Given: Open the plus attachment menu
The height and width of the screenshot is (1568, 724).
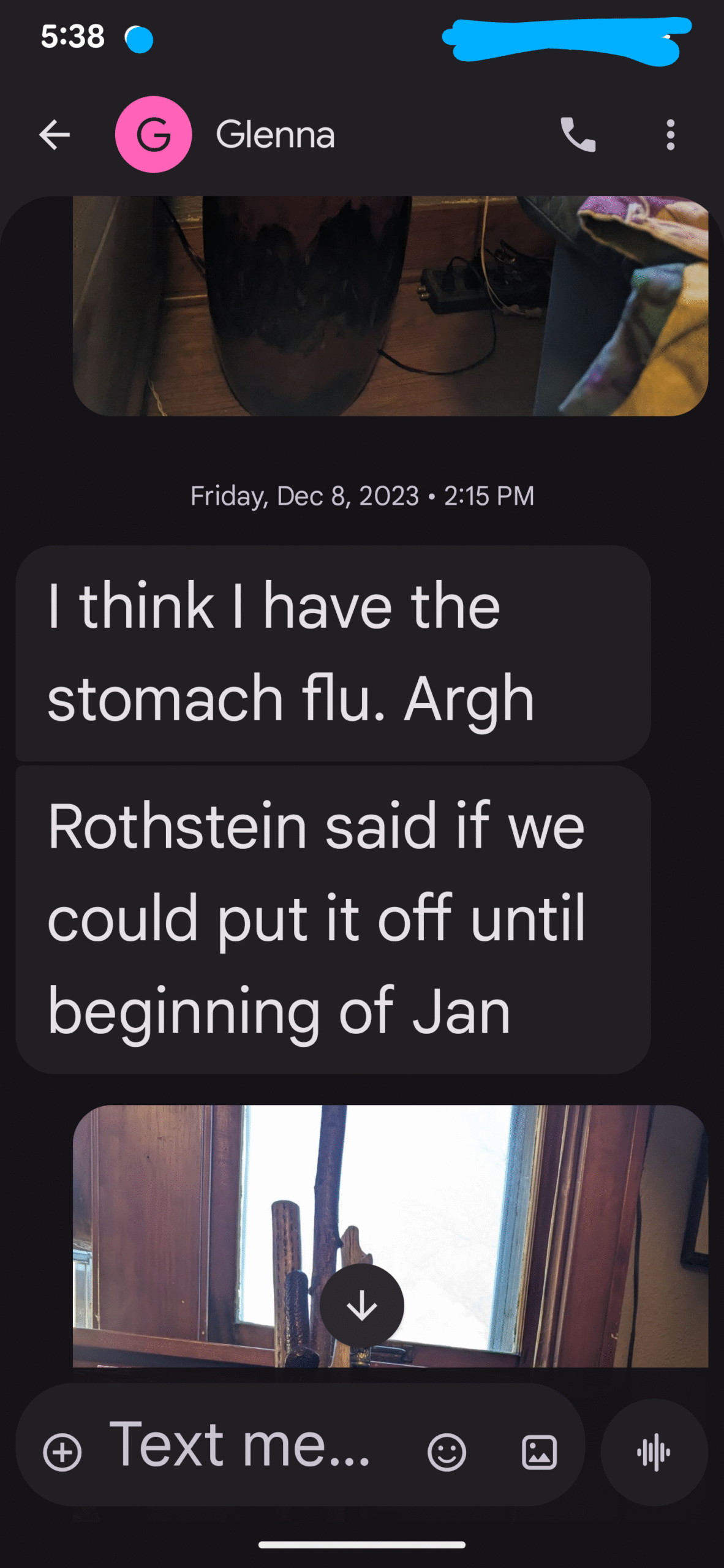Looking at the screenshot, I should click(x=62, y=1452).
